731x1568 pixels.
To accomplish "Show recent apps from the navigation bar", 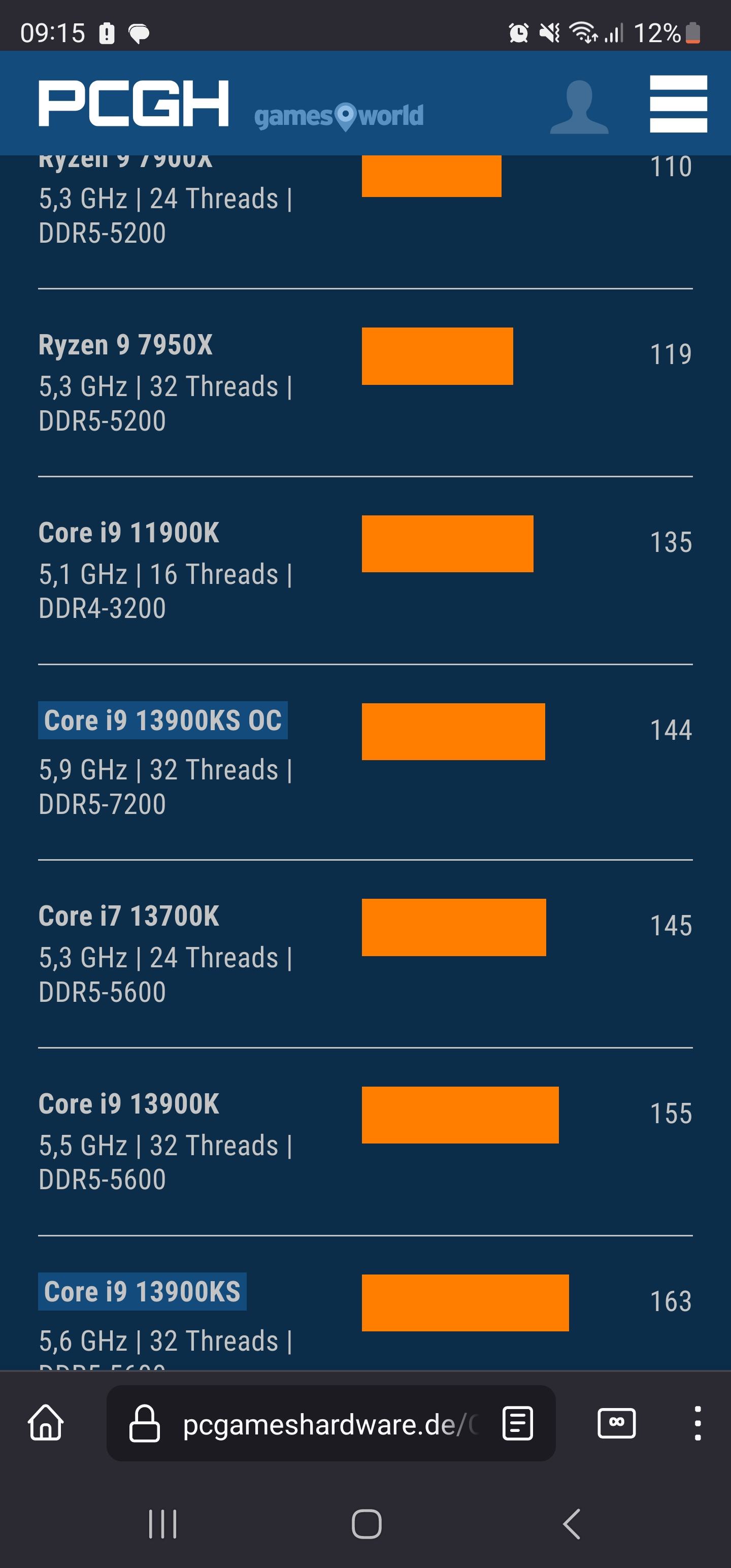I will click(x=162, y=1524).
